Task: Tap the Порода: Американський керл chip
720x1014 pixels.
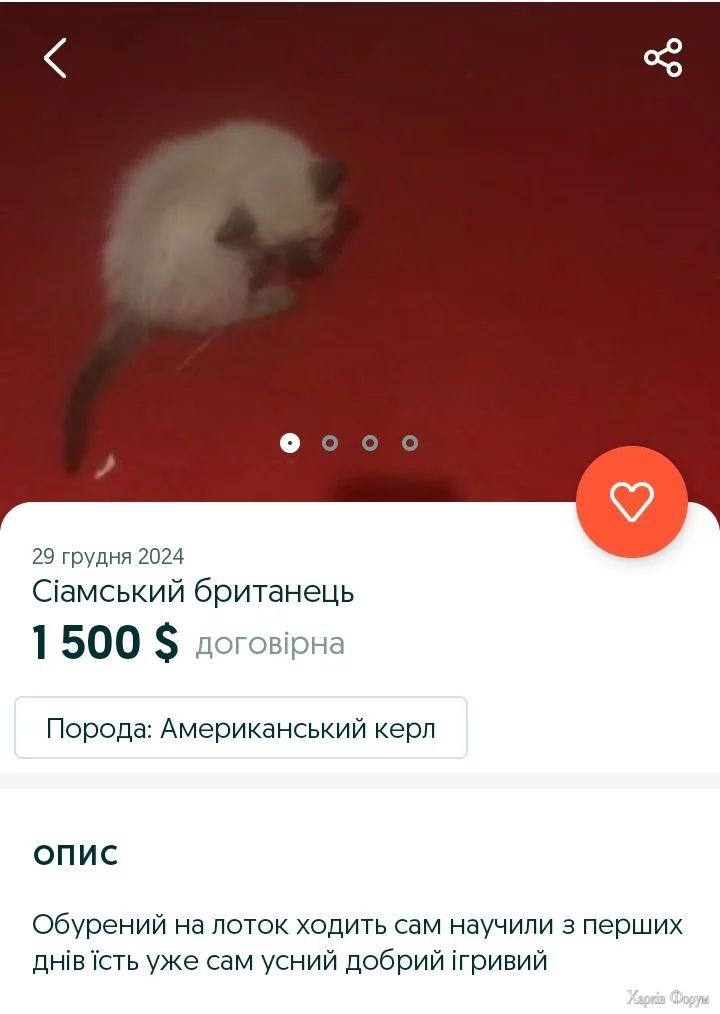Action: 241,728
